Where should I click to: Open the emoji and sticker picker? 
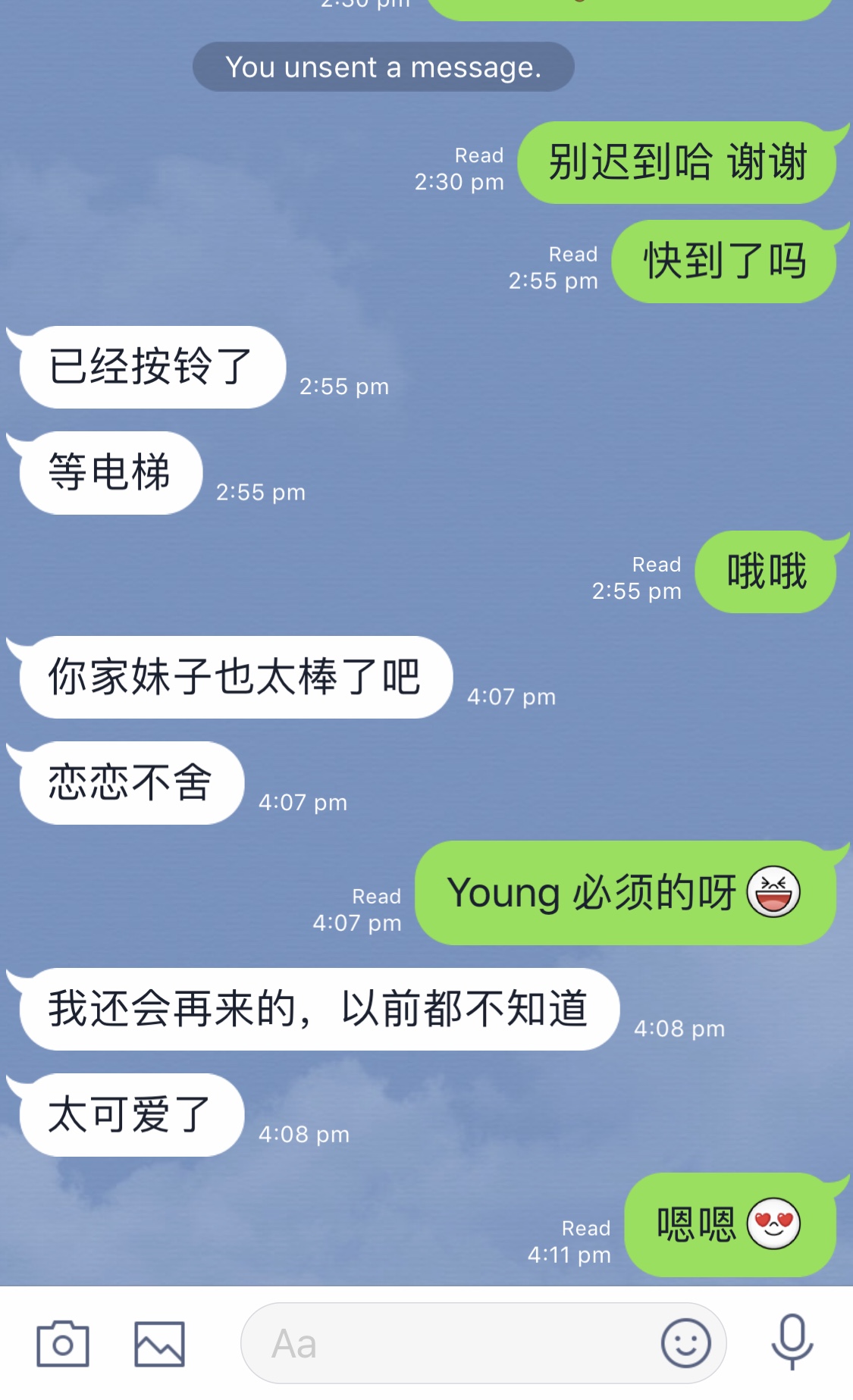pos(685,1344)
